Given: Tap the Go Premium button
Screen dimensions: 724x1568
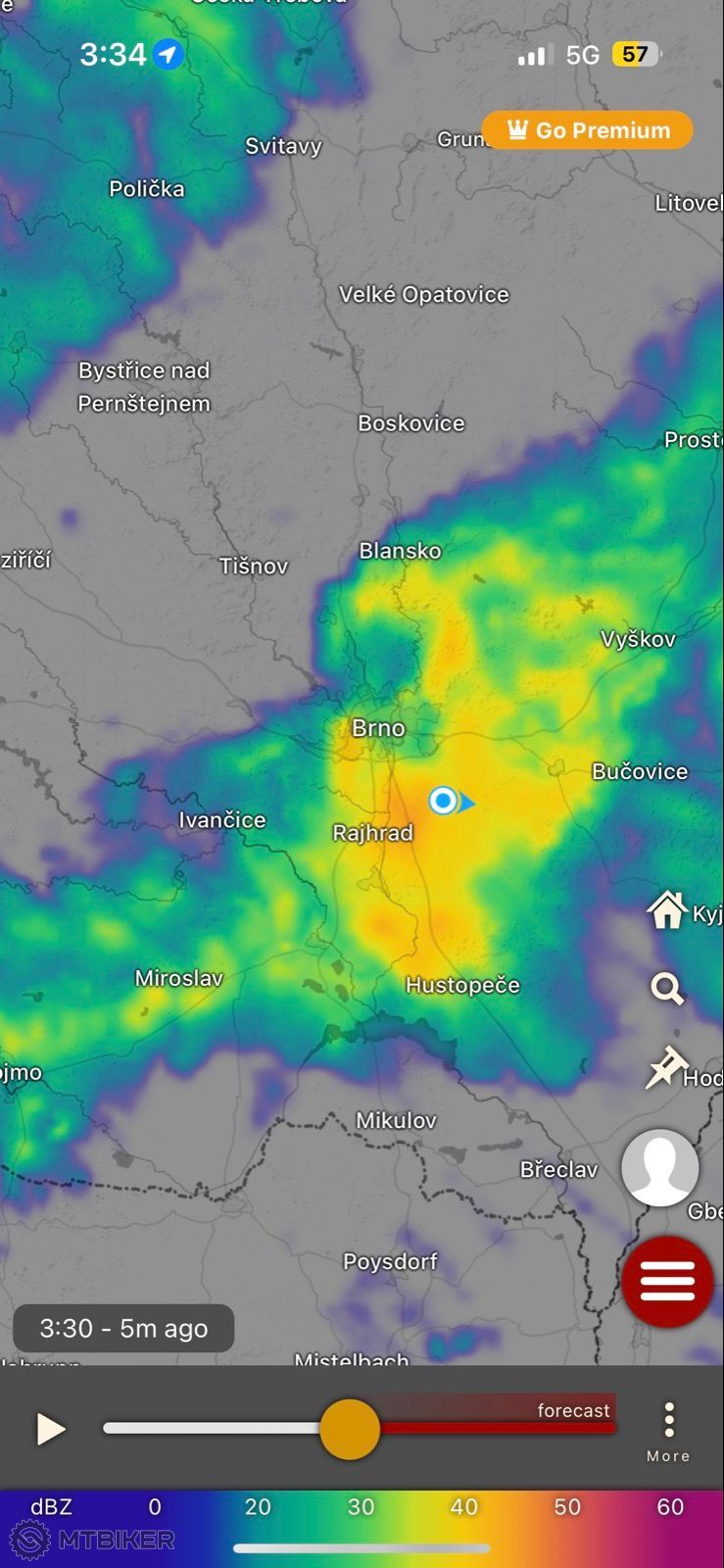Looking at the screenshot, I should (587, 130).
